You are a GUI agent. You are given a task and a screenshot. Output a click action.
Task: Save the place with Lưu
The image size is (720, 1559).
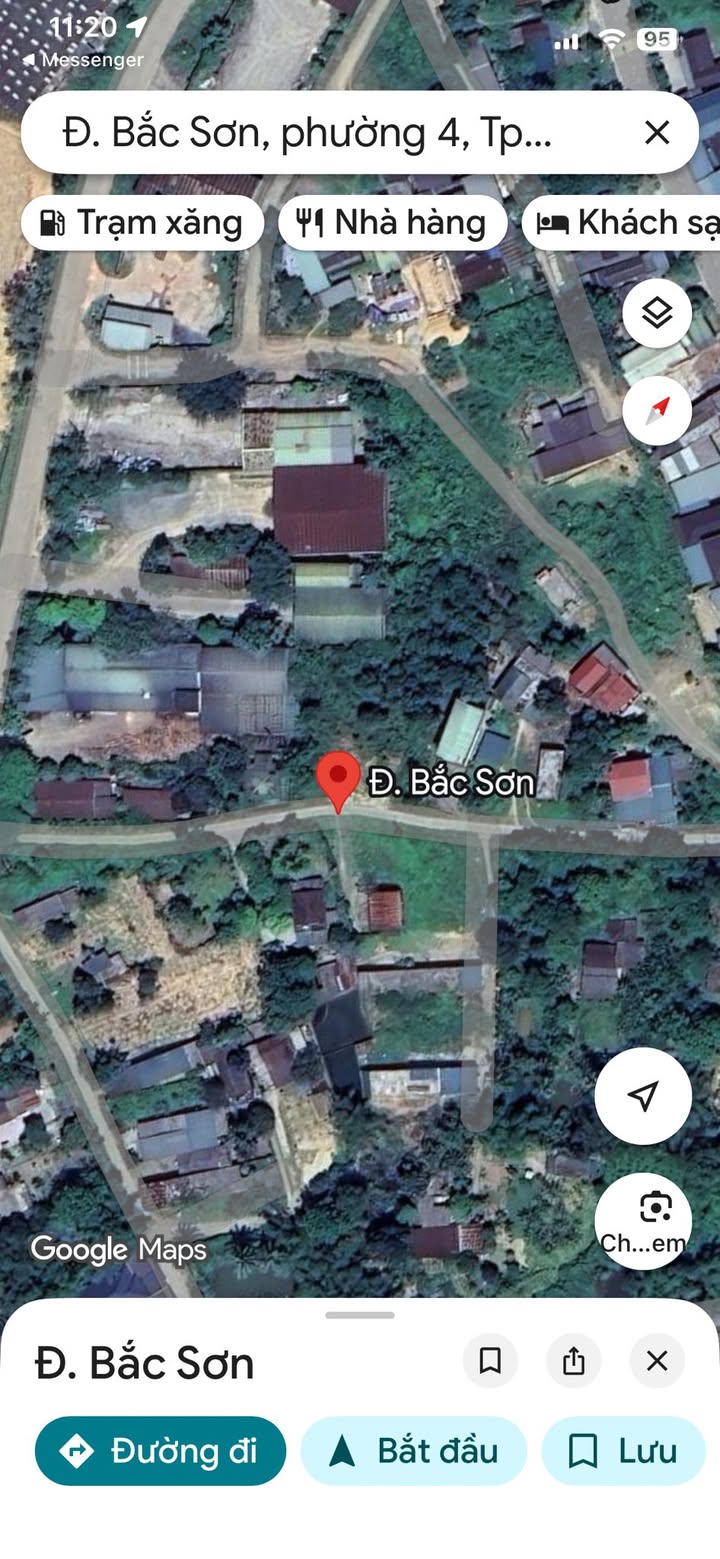[x=624, y=1451]
